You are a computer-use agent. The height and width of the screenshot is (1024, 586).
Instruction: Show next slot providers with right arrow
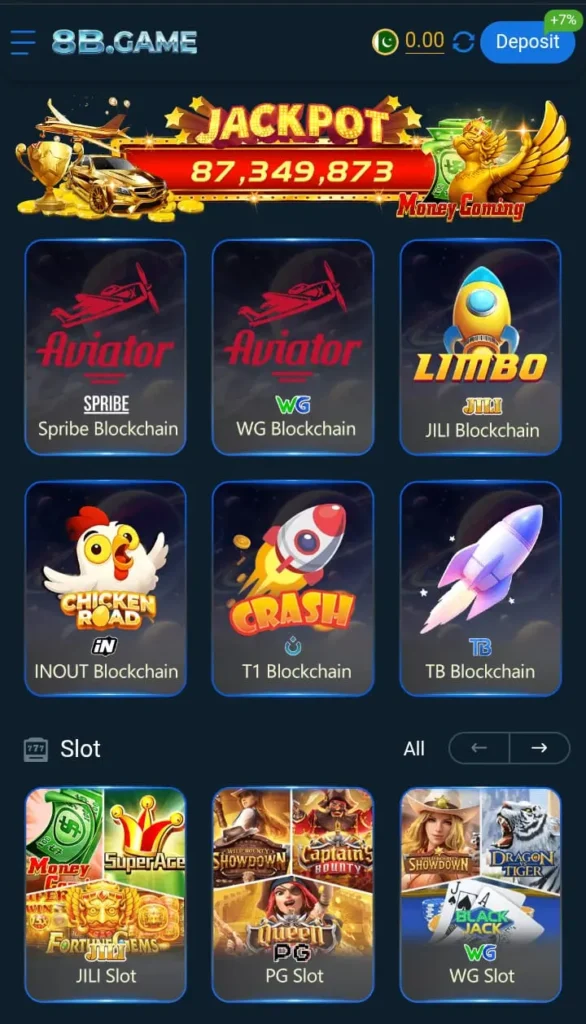(540, 748)
